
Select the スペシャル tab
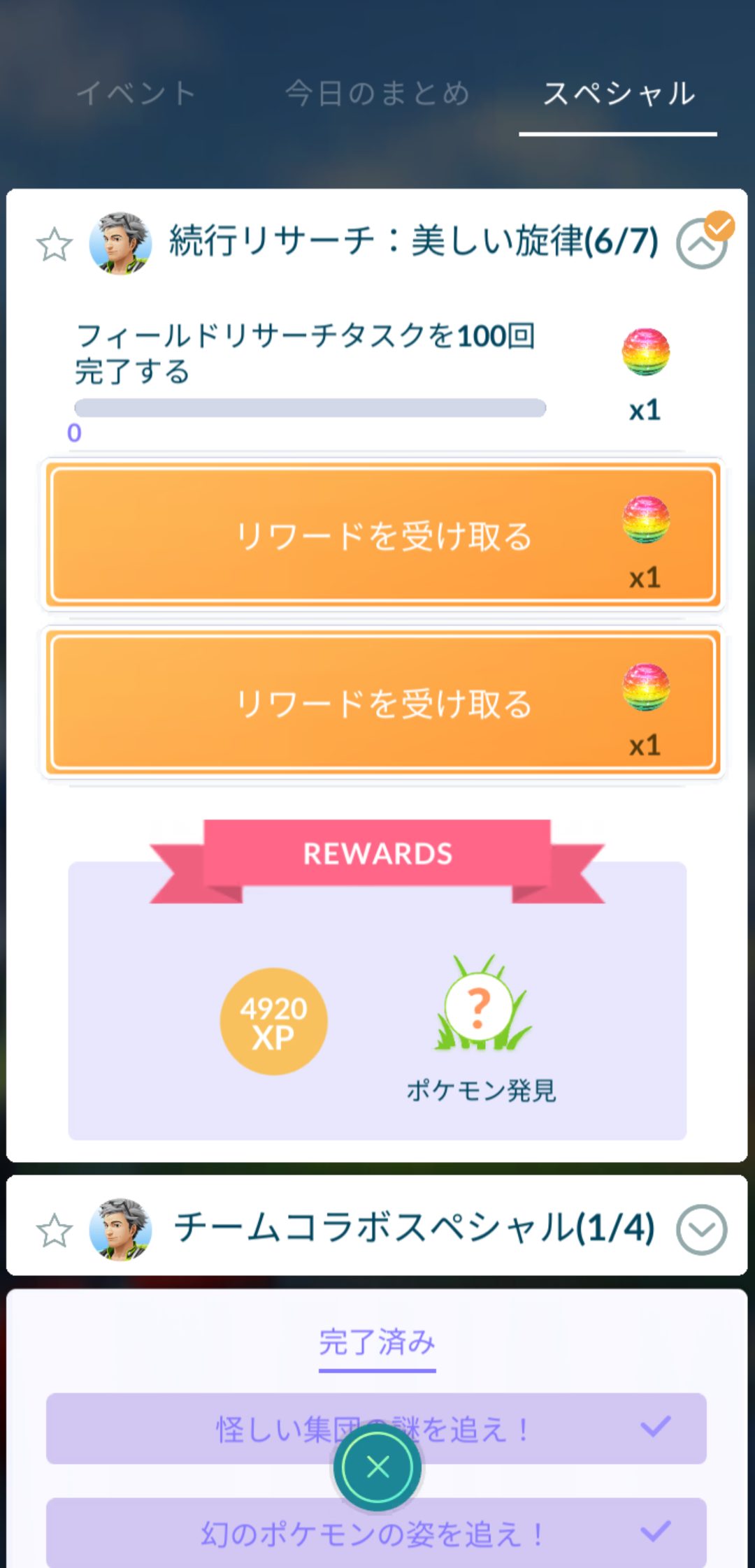(619, 93)
